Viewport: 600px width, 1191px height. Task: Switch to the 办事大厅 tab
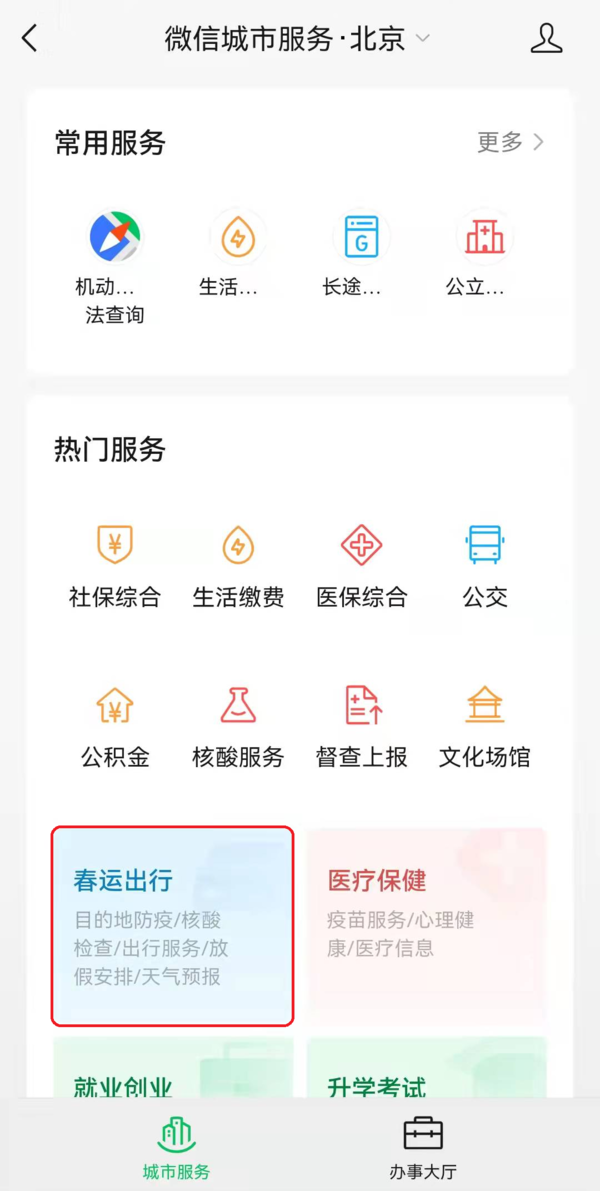pos(423,1148)
